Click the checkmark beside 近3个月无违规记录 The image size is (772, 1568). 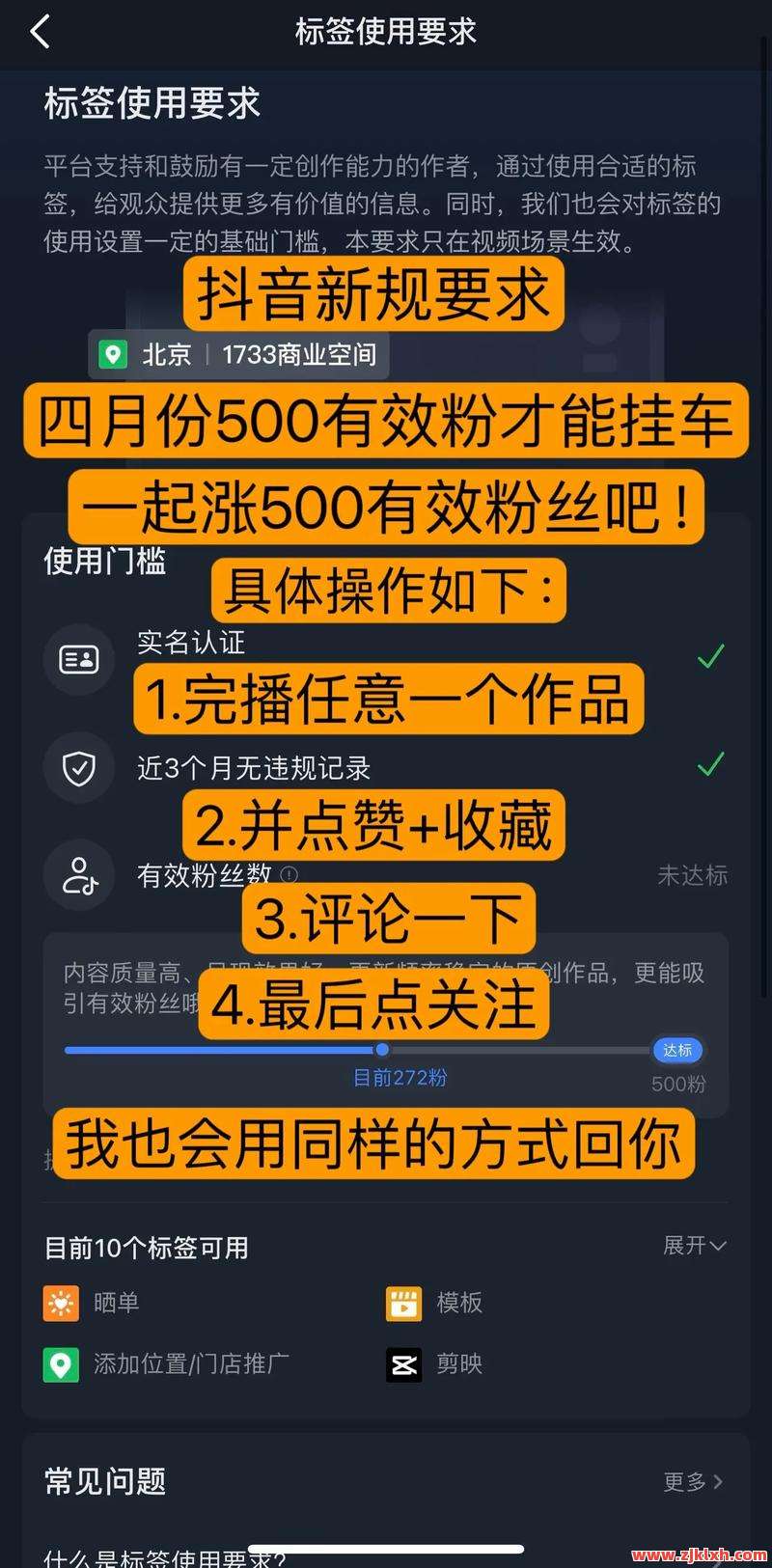710,764
